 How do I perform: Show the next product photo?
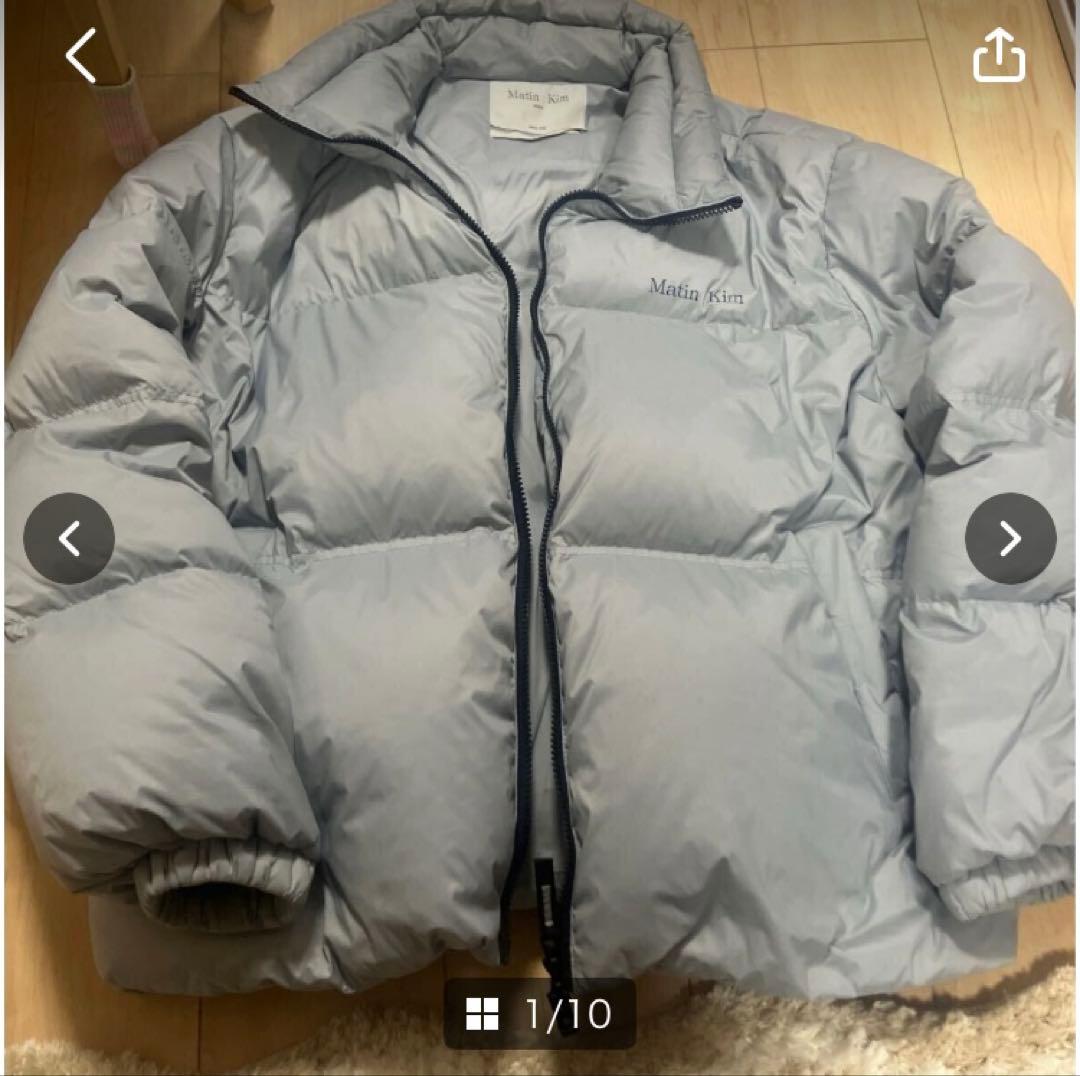(1010, 539)
